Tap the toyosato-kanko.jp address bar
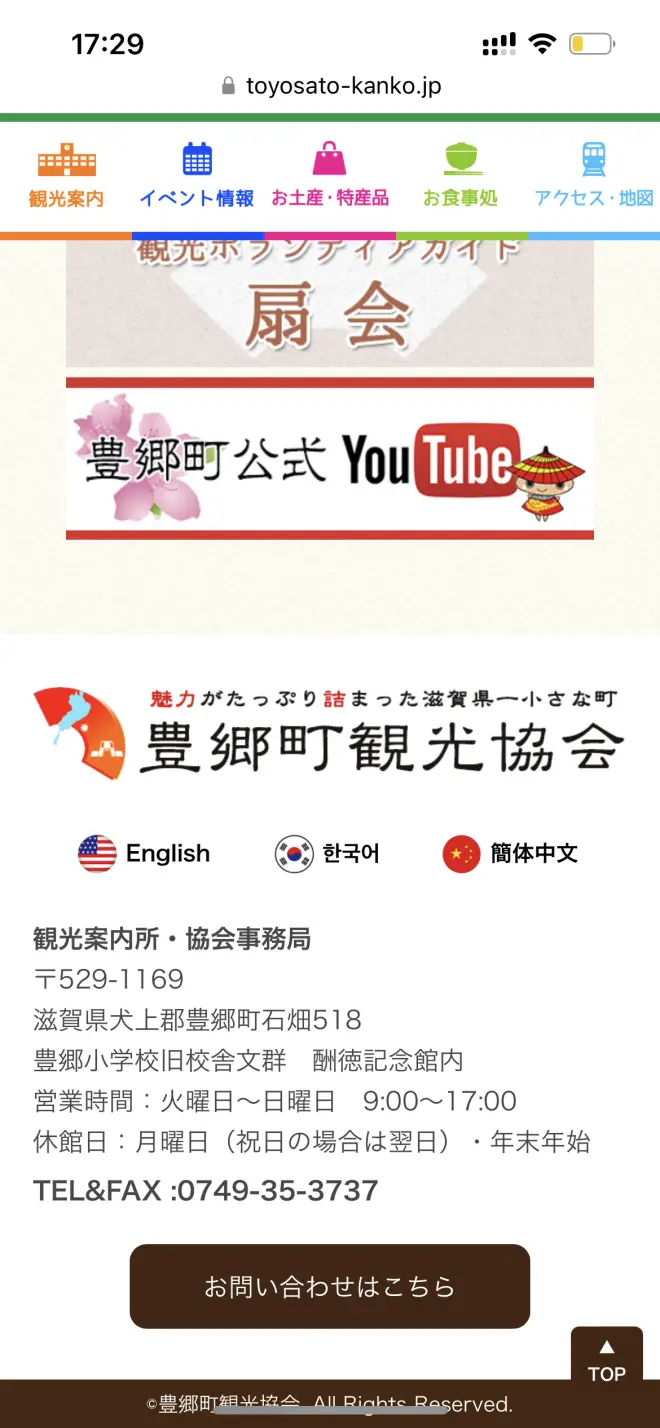Viewport: 660px width, 1428px height. pyautogui.click(x=330, y=86)
